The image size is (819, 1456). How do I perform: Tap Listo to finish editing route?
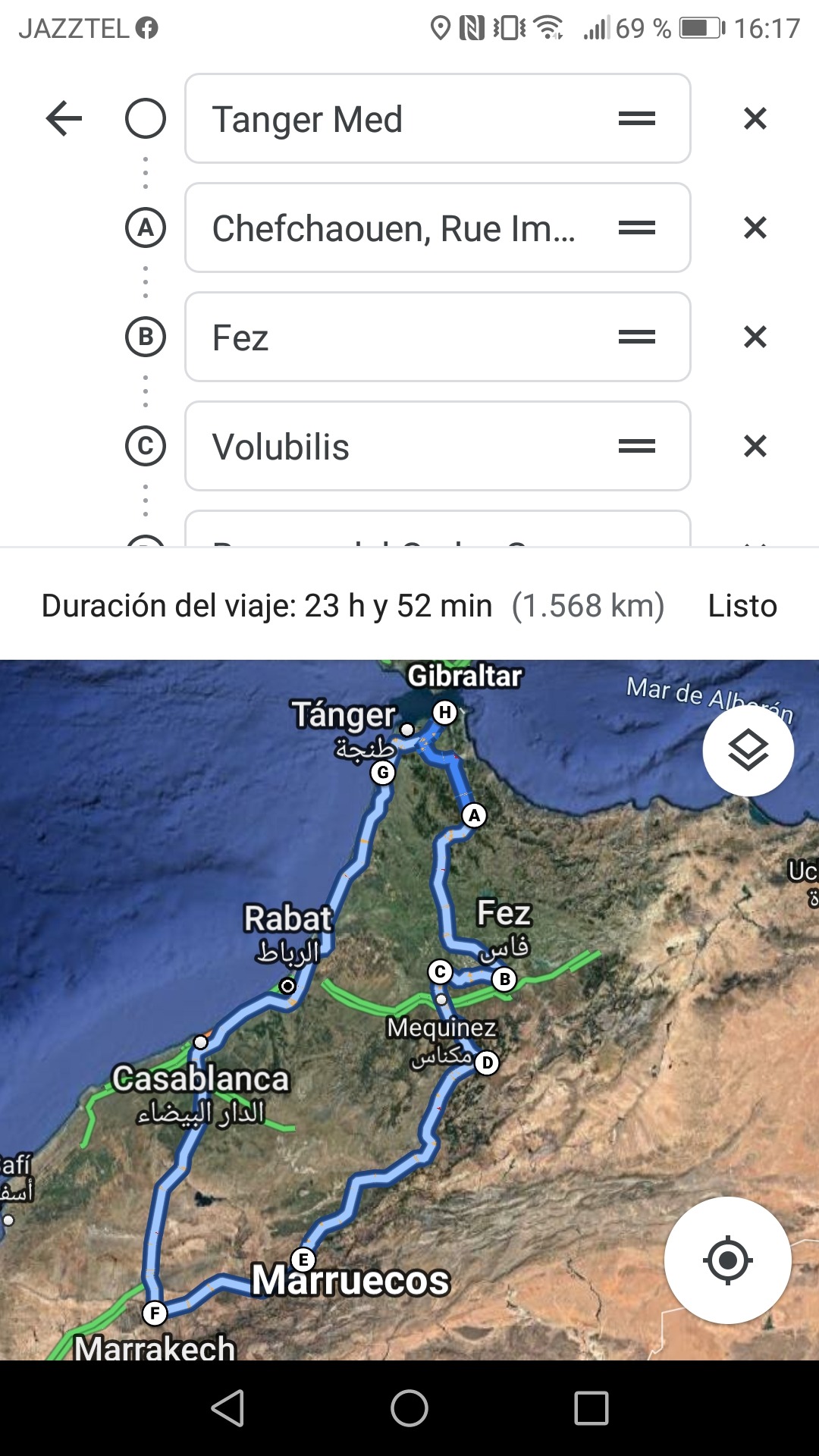[x=742, y=606]
